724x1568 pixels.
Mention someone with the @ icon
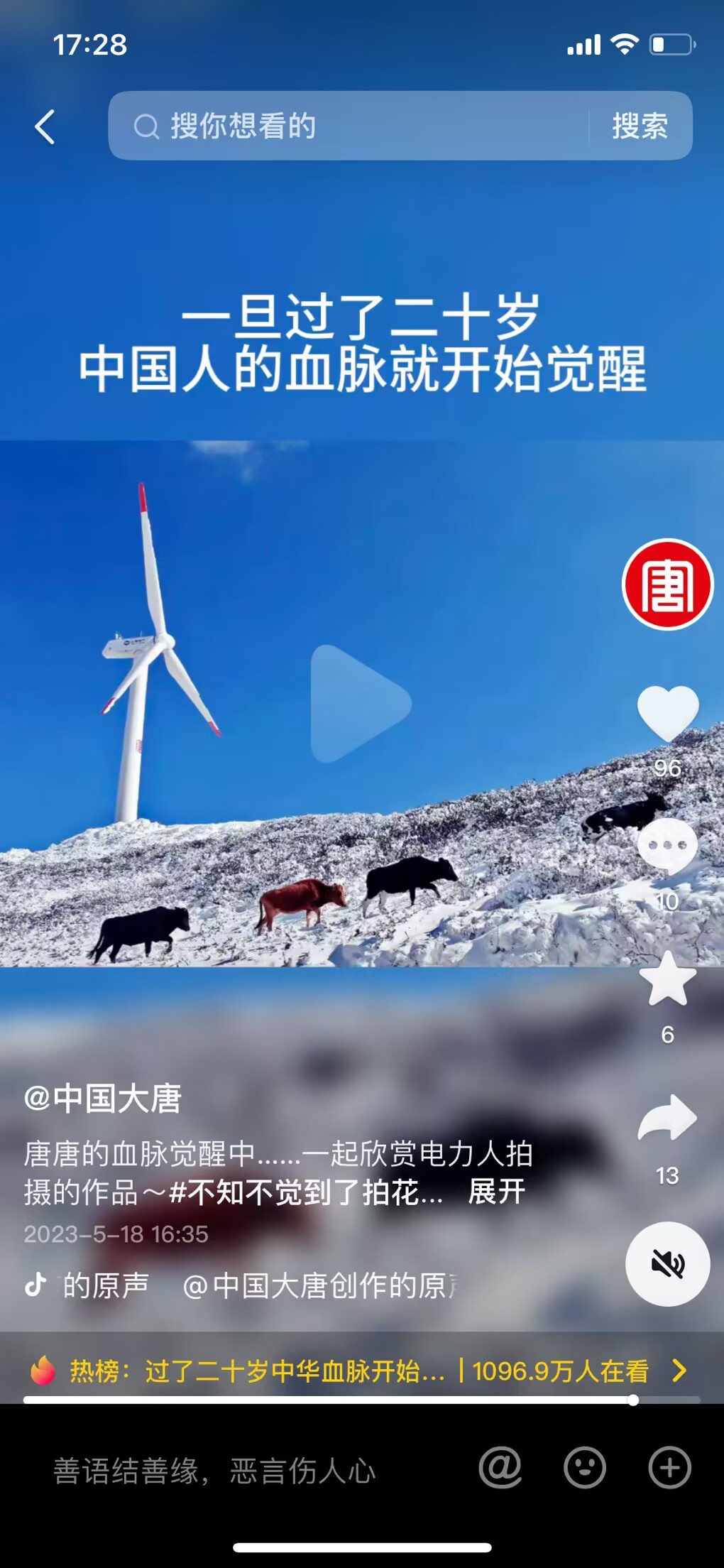(x=500, y=1468)
